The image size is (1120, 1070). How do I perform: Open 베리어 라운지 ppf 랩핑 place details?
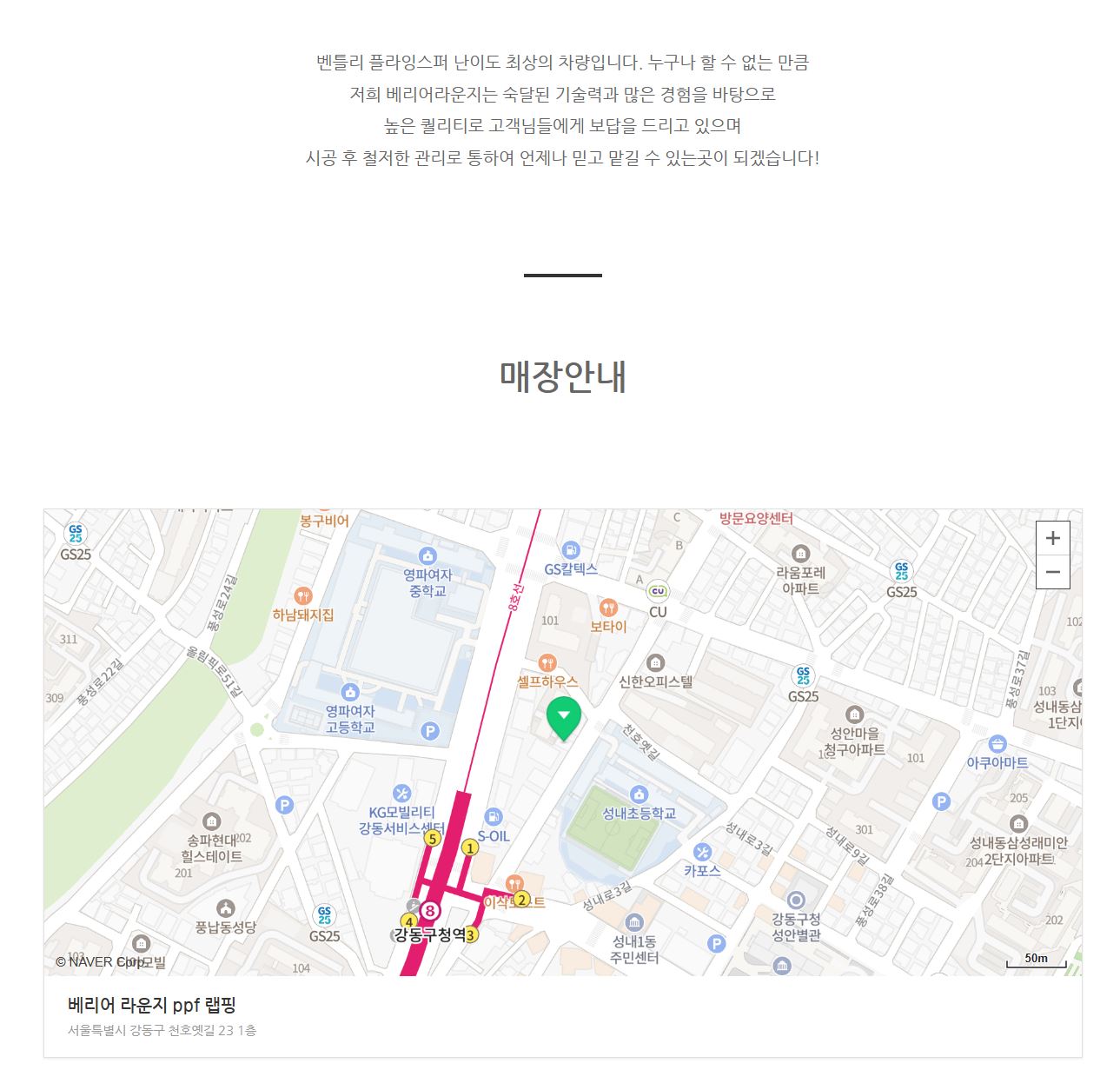[x=152, y=1005]
